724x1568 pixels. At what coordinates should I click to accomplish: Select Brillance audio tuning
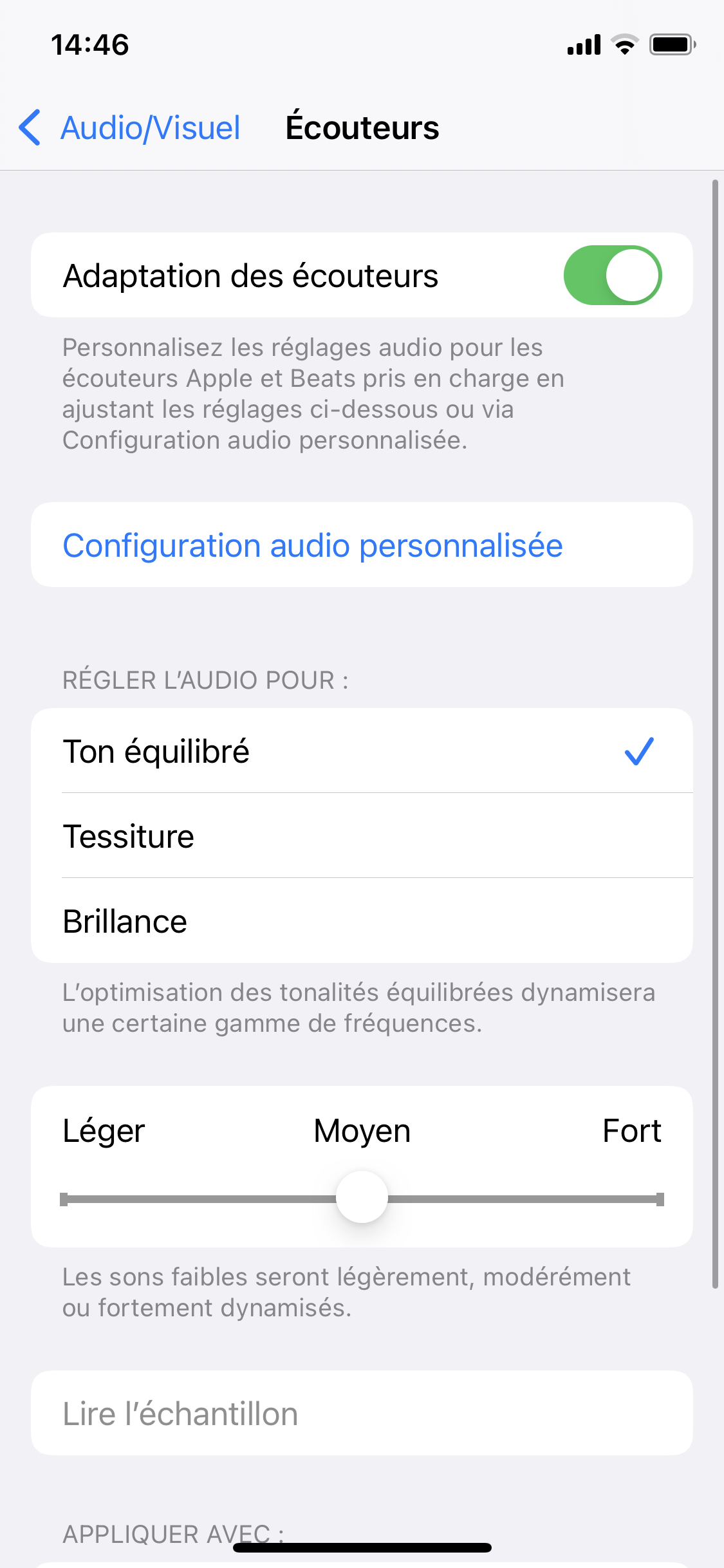[360, 921]
